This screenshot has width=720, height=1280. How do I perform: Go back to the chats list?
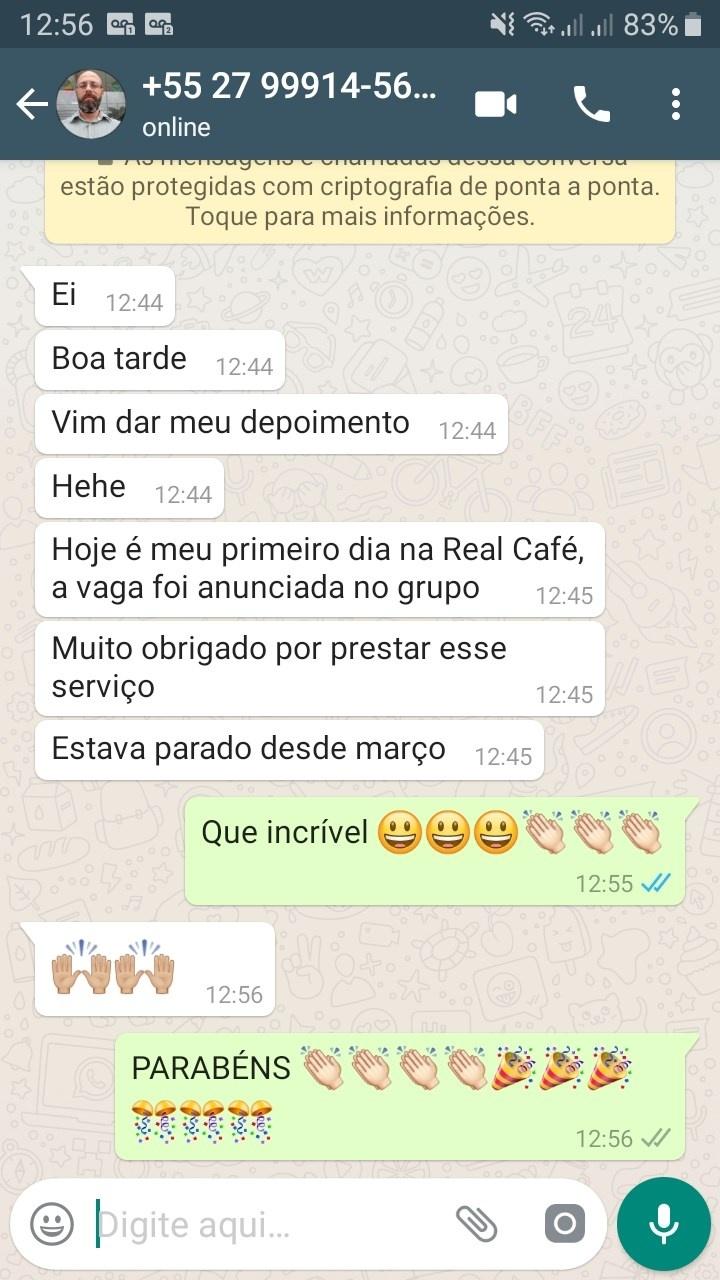click(32, 104)
